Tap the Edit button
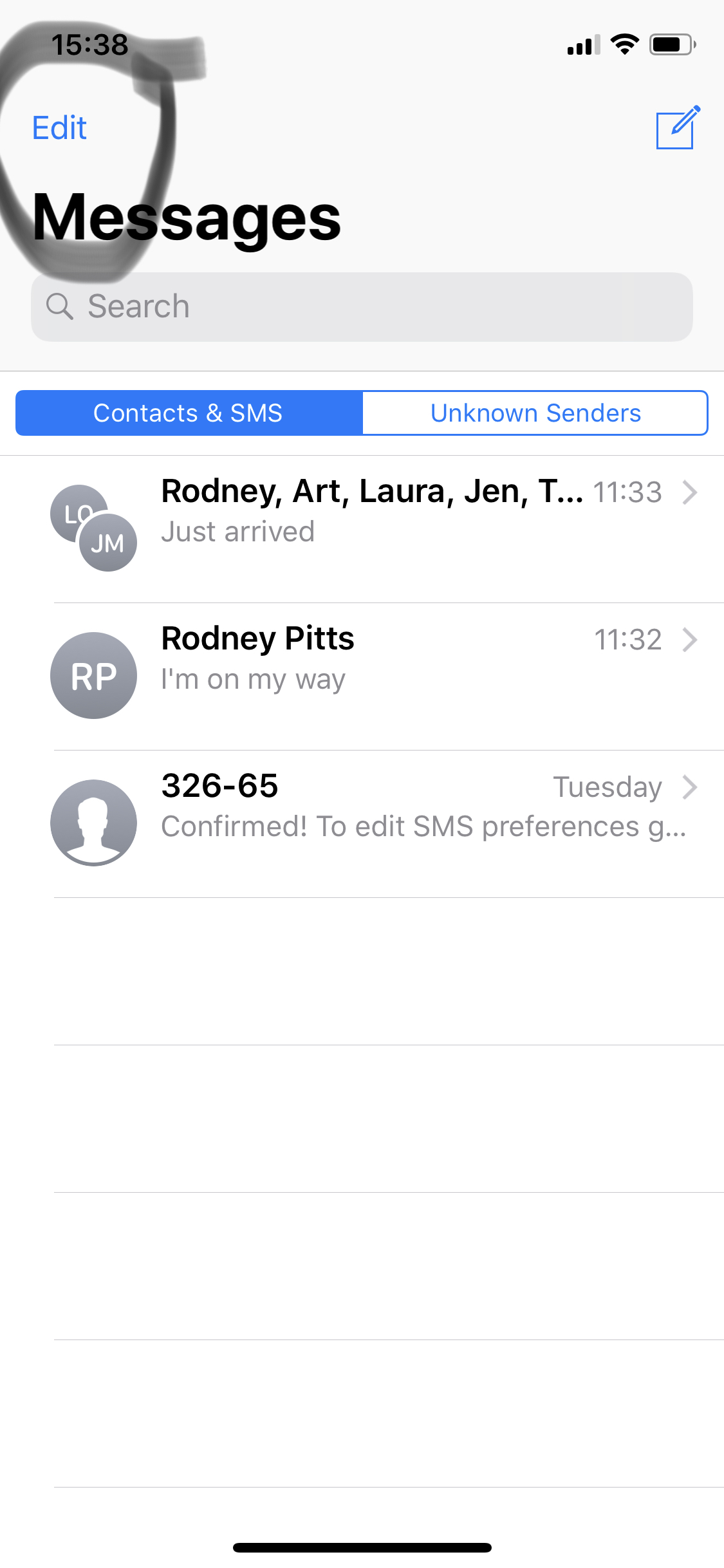This screenshot has width=724, height=1568. 60,127
